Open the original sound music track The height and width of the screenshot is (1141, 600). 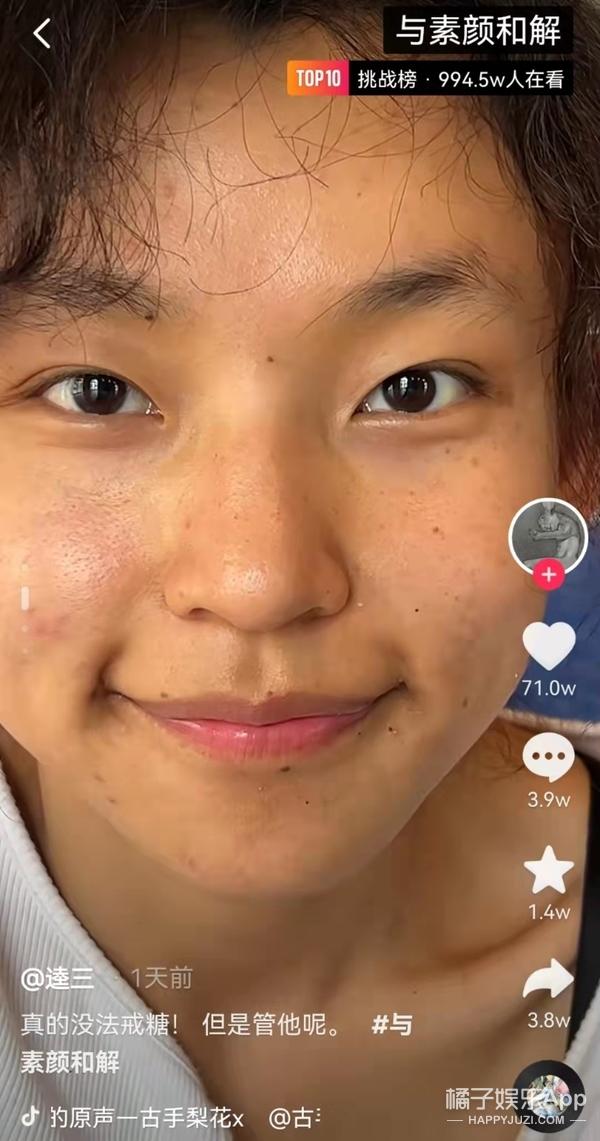140,1117
